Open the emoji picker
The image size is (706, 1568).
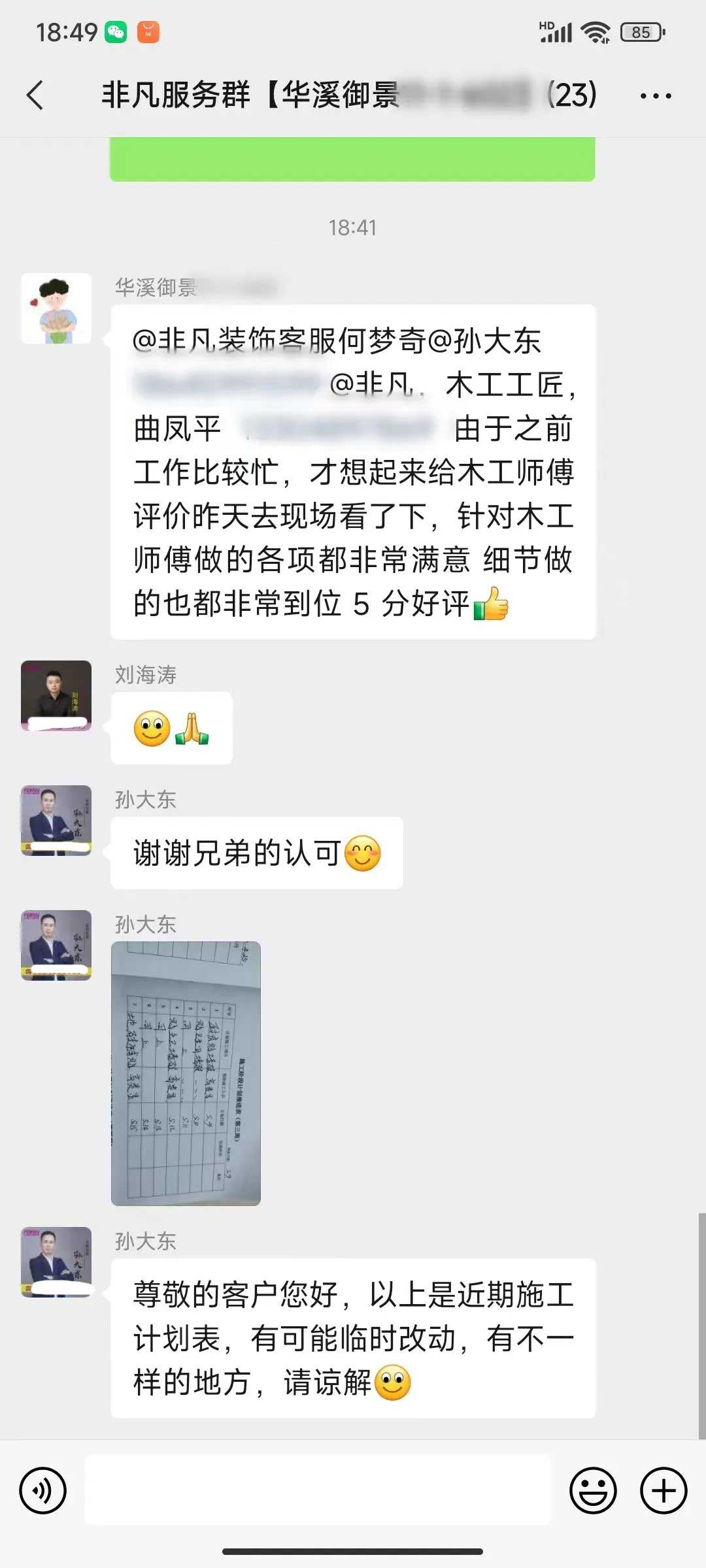(x=593, y=1491)
